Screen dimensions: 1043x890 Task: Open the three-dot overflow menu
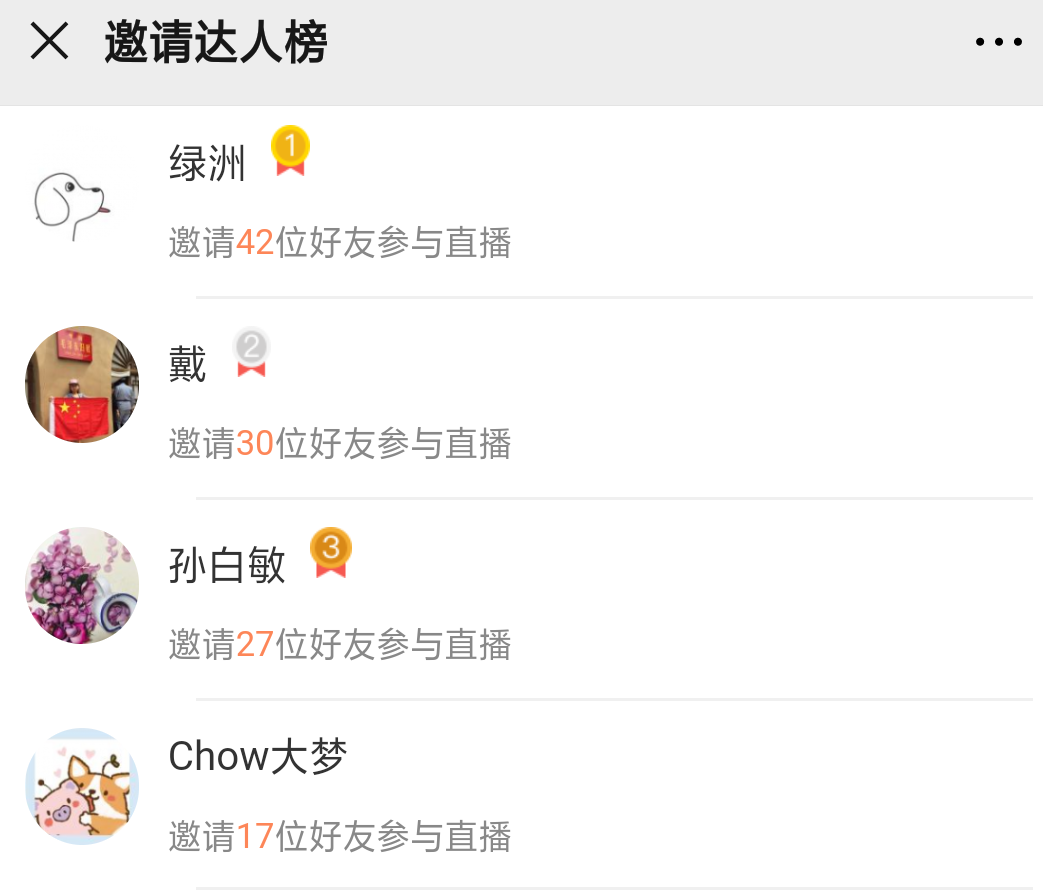(x=998, y=42)
